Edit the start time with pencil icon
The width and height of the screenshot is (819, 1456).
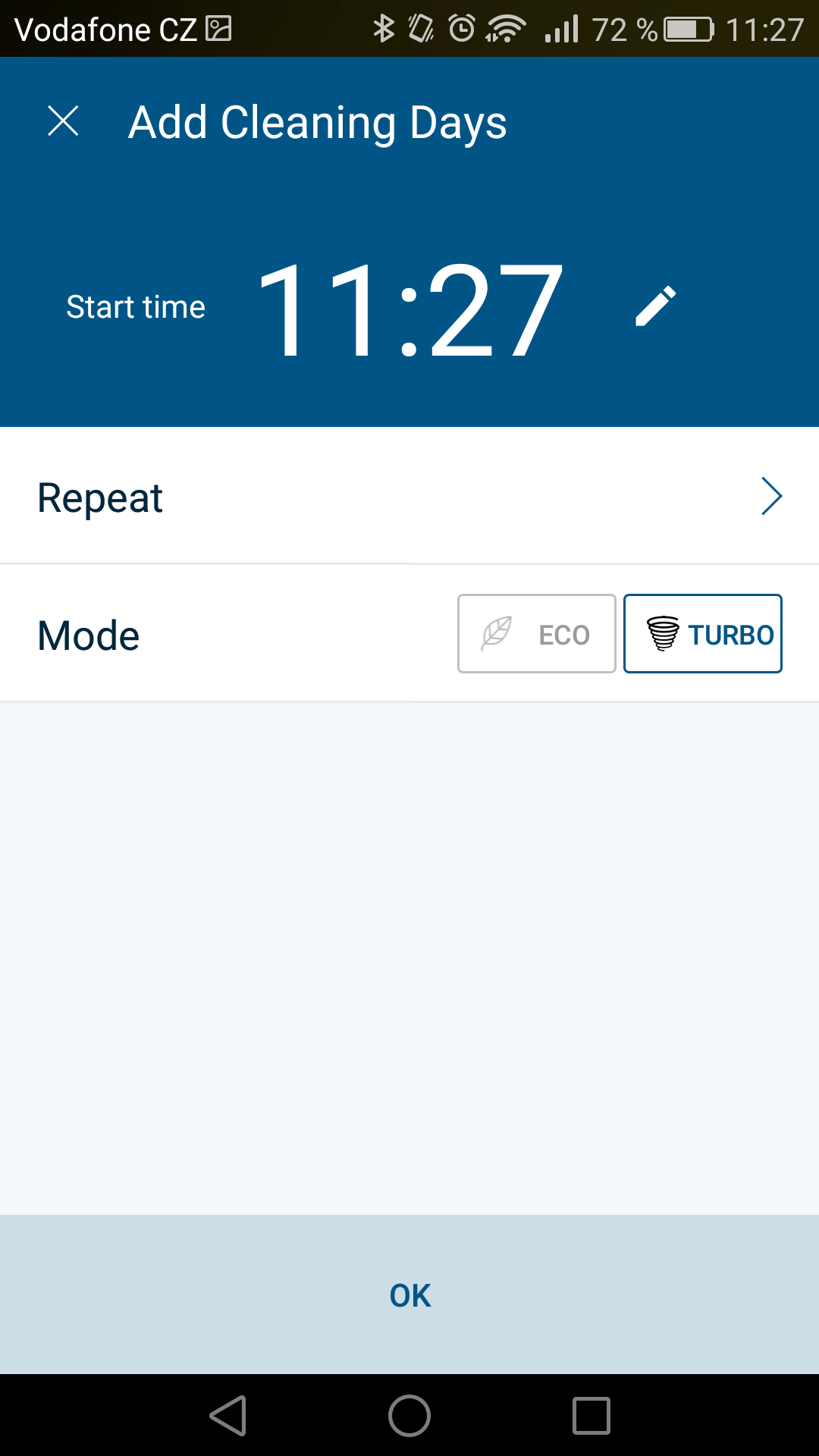[x=655, y=306]
